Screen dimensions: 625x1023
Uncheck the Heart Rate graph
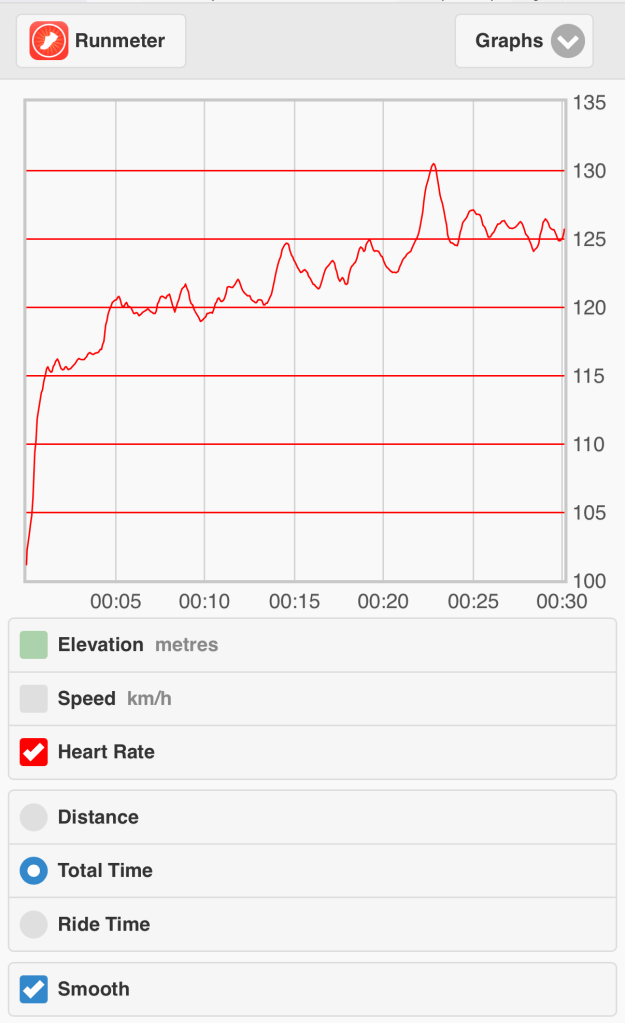click(x=34, y=752)
